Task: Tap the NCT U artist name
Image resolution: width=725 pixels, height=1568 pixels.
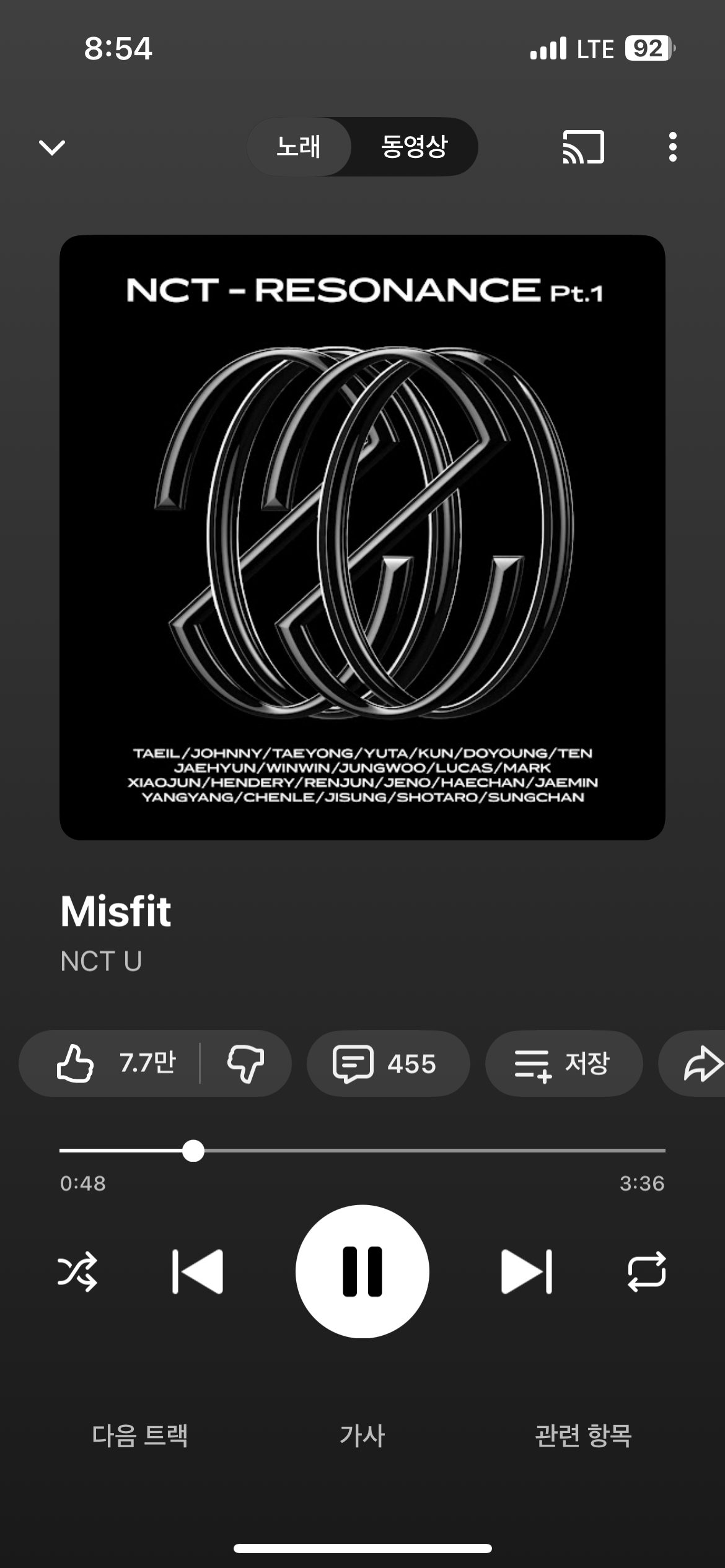Action: pyautogui.click(x=102, y=961)
